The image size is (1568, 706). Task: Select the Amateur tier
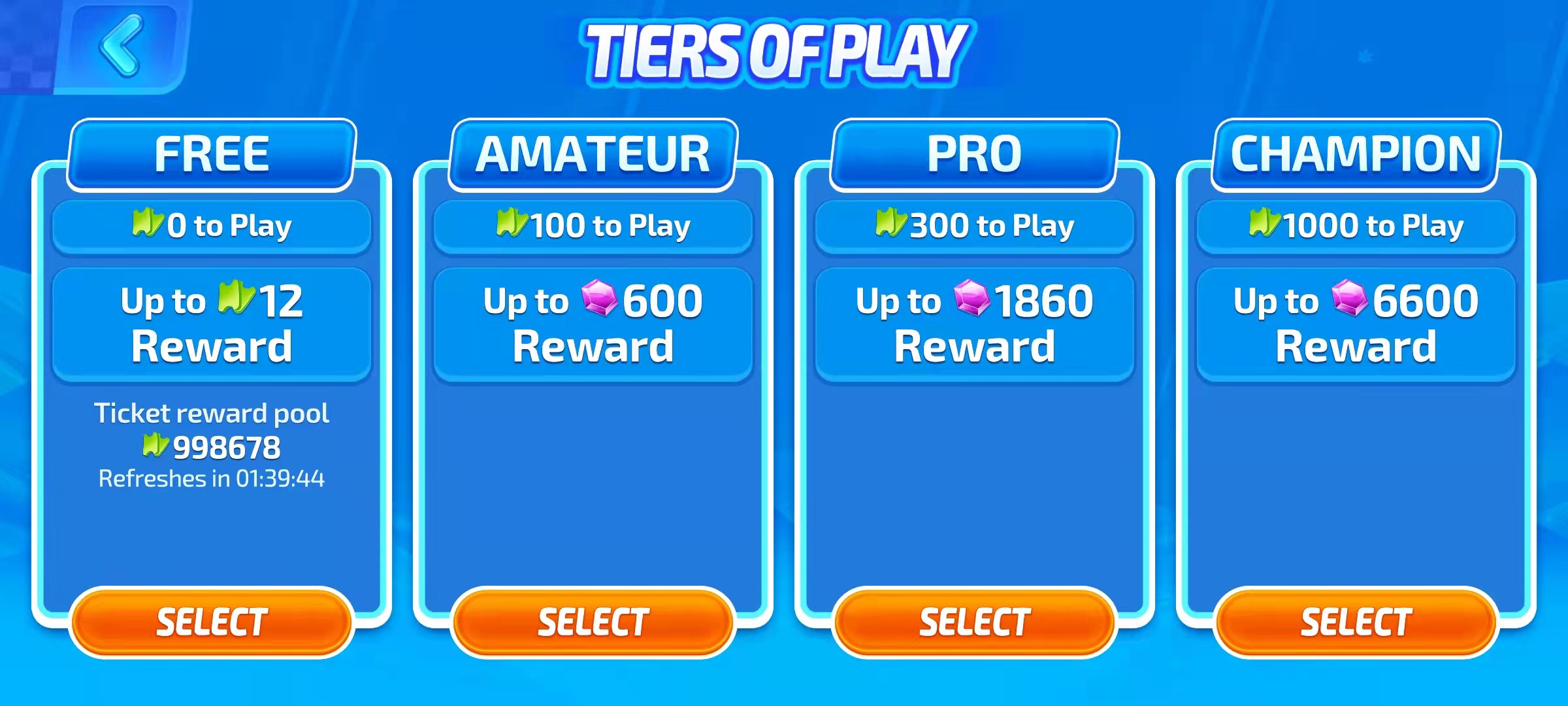point(593,622)
